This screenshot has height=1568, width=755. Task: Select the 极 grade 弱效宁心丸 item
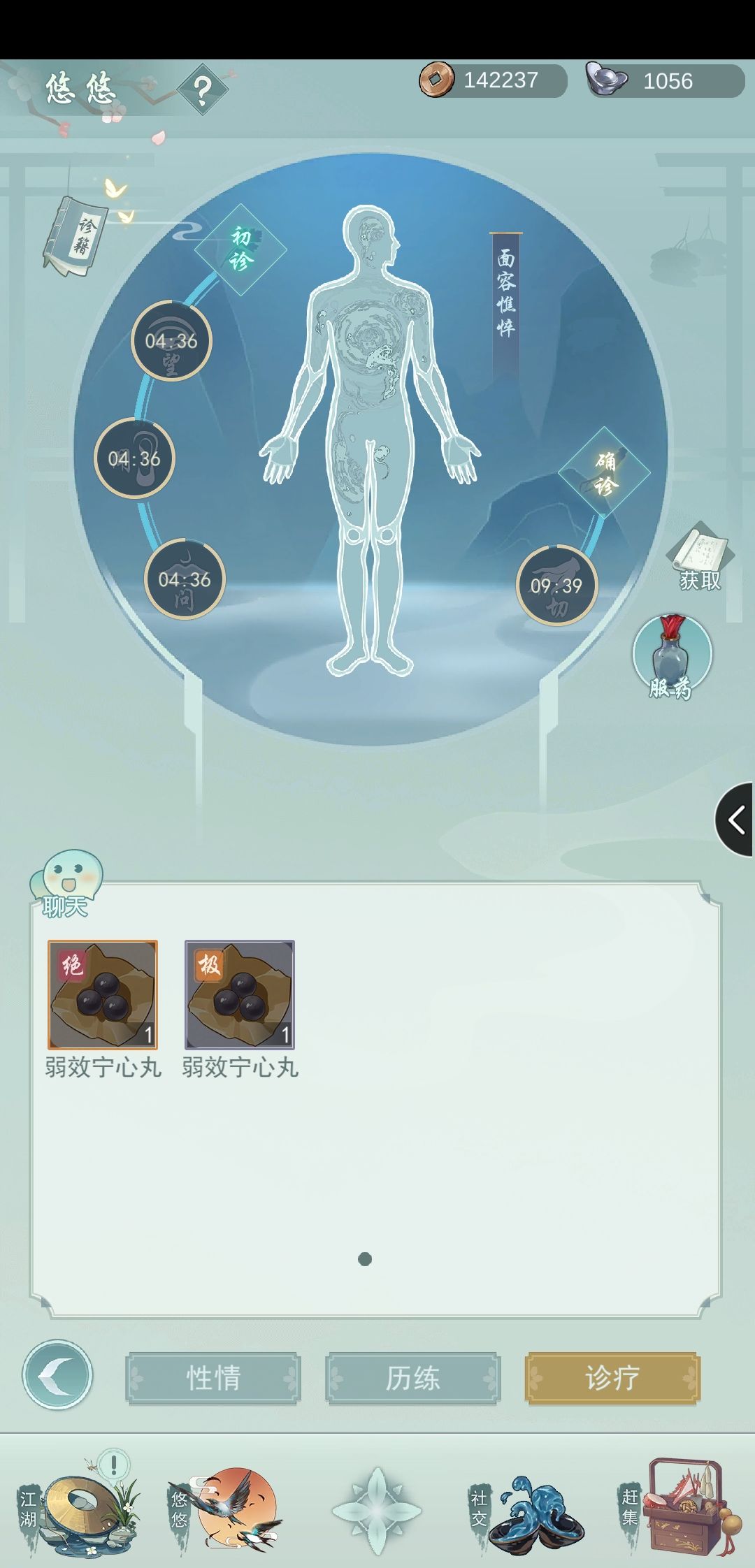coord(240,995)
